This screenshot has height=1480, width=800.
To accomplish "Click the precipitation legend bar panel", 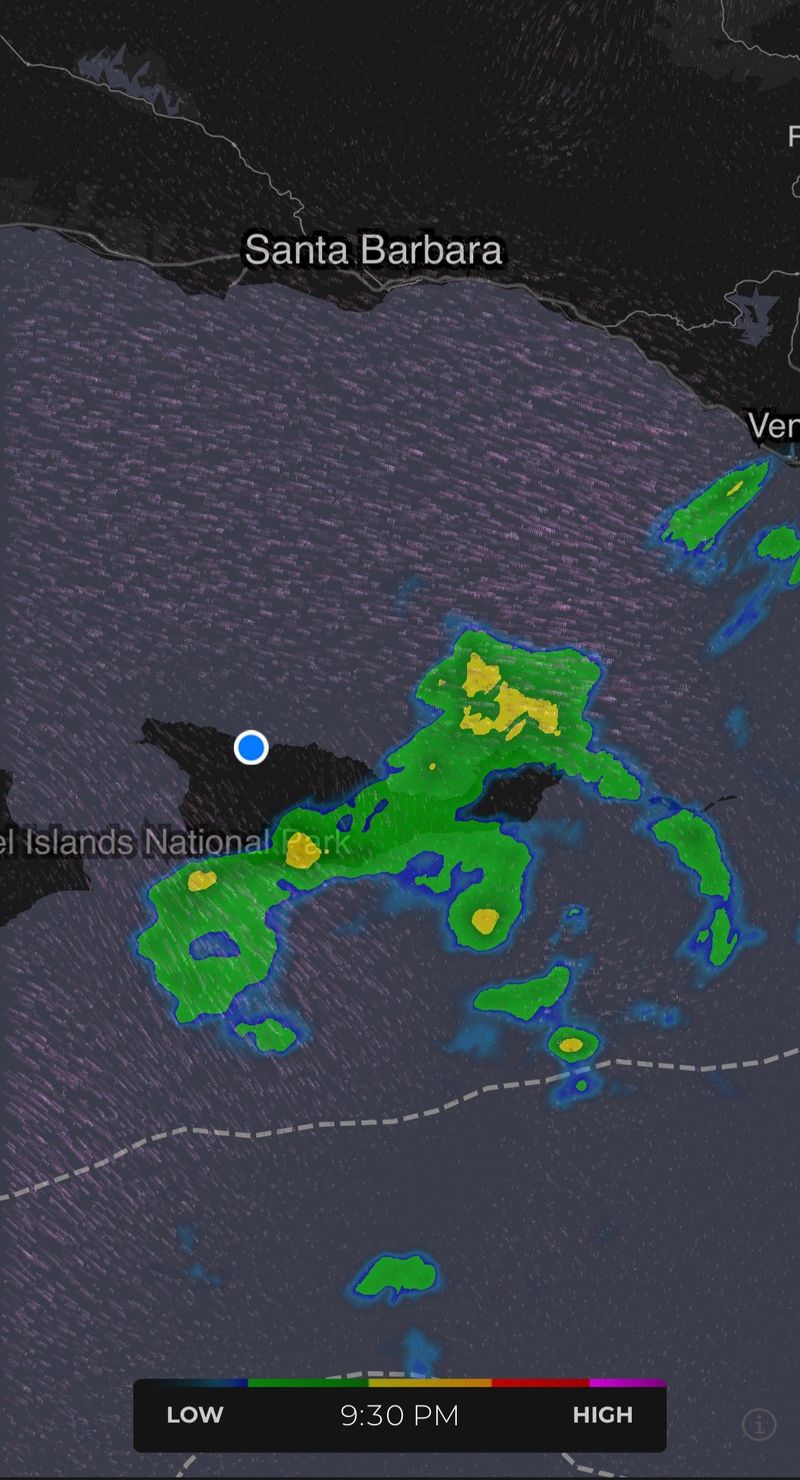I will pyautogui.click(x=398, y=1413).
